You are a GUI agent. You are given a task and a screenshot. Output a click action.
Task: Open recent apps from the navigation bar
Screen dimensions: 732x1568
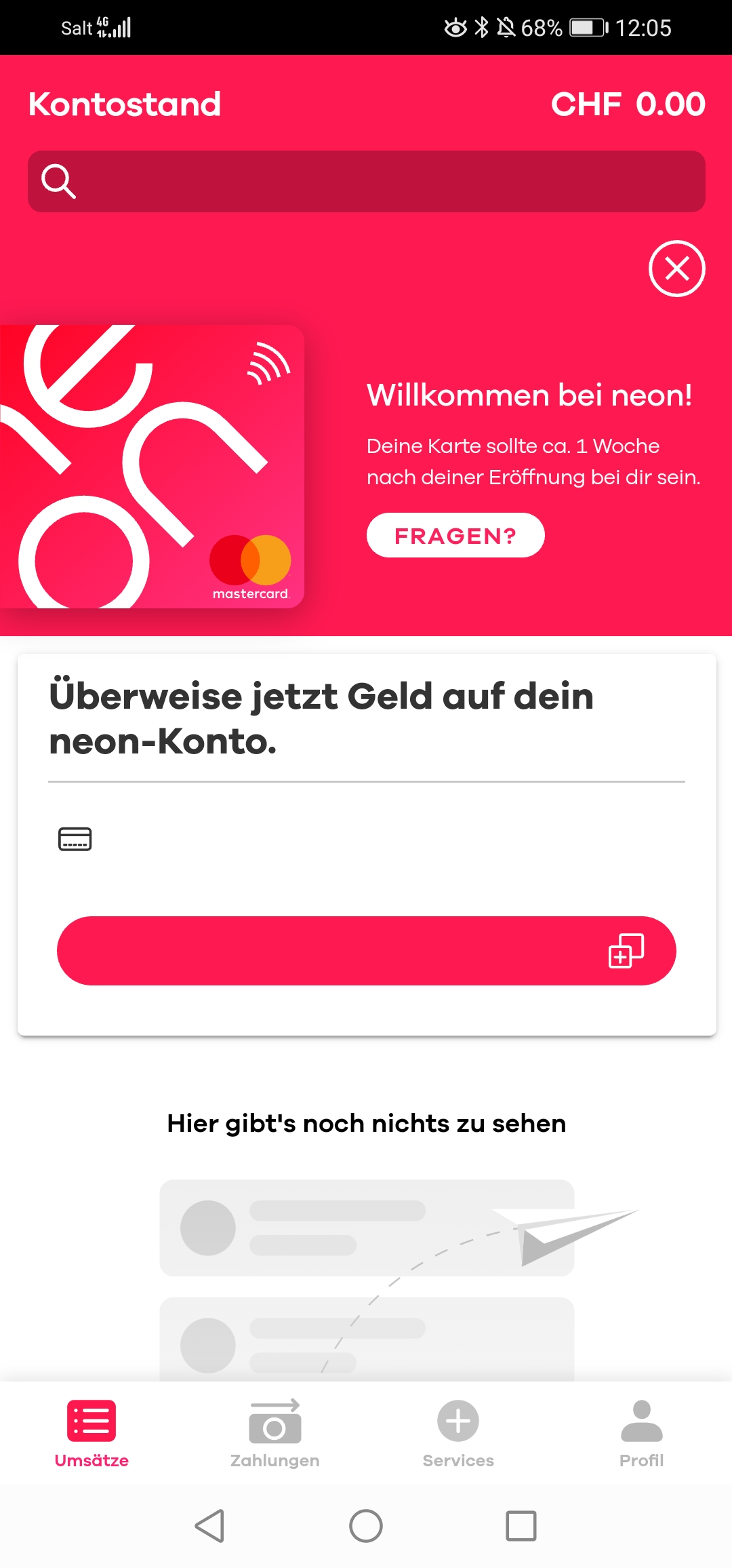coord(521,1526)
